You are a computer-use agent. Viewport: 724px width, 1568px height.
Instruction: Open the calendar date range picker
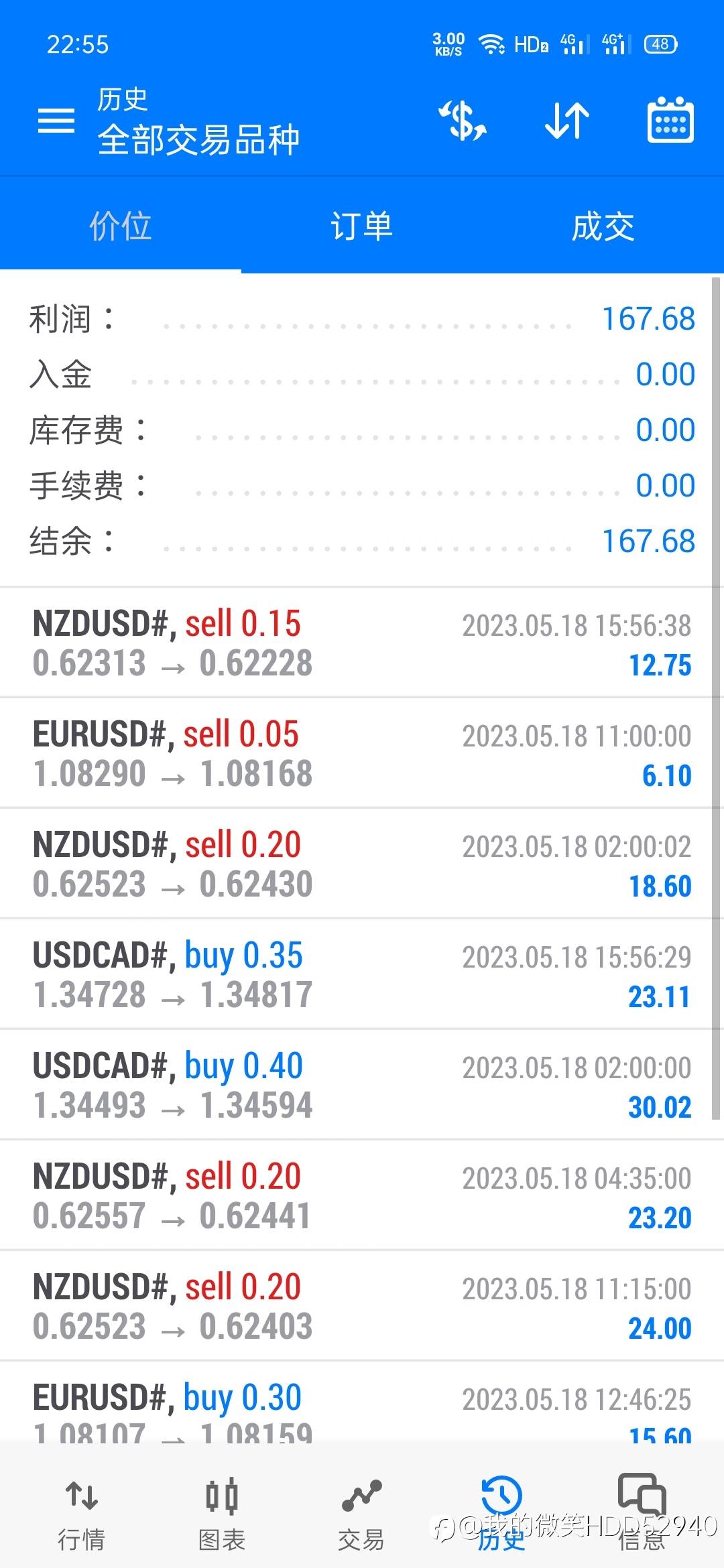(x=670, y=121)
